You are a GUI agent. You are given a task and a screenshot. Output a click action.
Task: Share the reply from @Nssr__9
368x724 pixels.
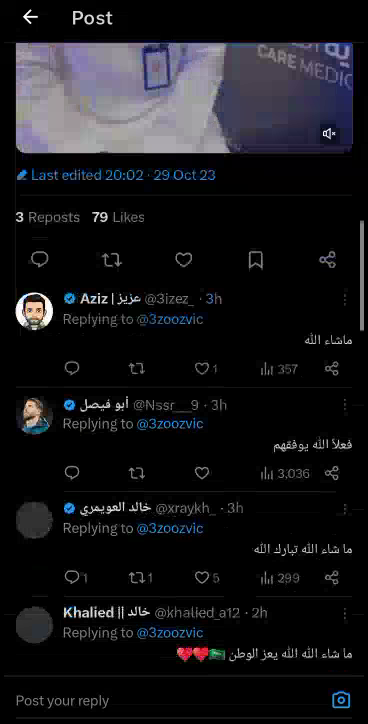[x=332, y=473]
